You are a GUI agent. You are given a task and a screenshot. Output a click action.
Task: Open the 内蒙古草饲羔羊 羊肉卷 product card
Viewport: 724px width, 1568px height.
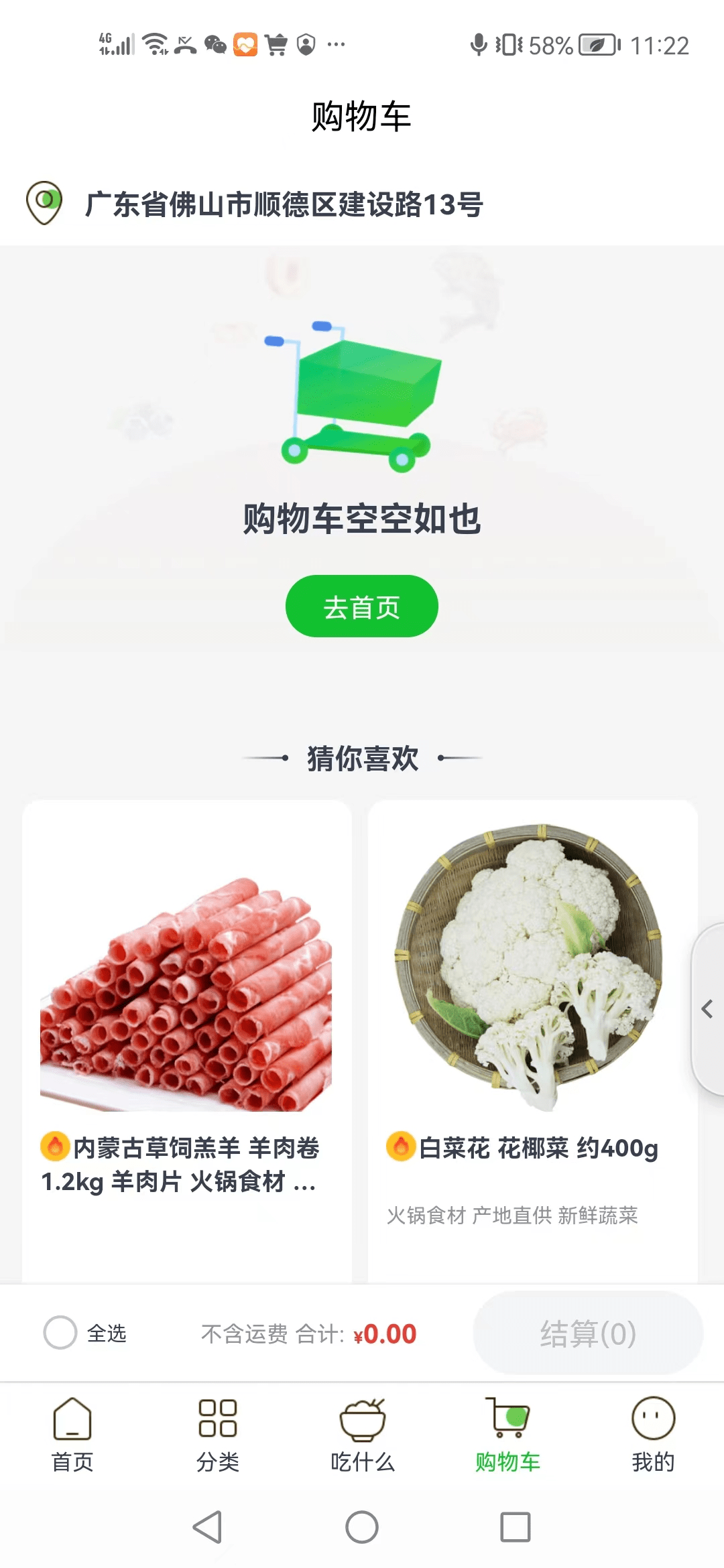(187, 1041)
